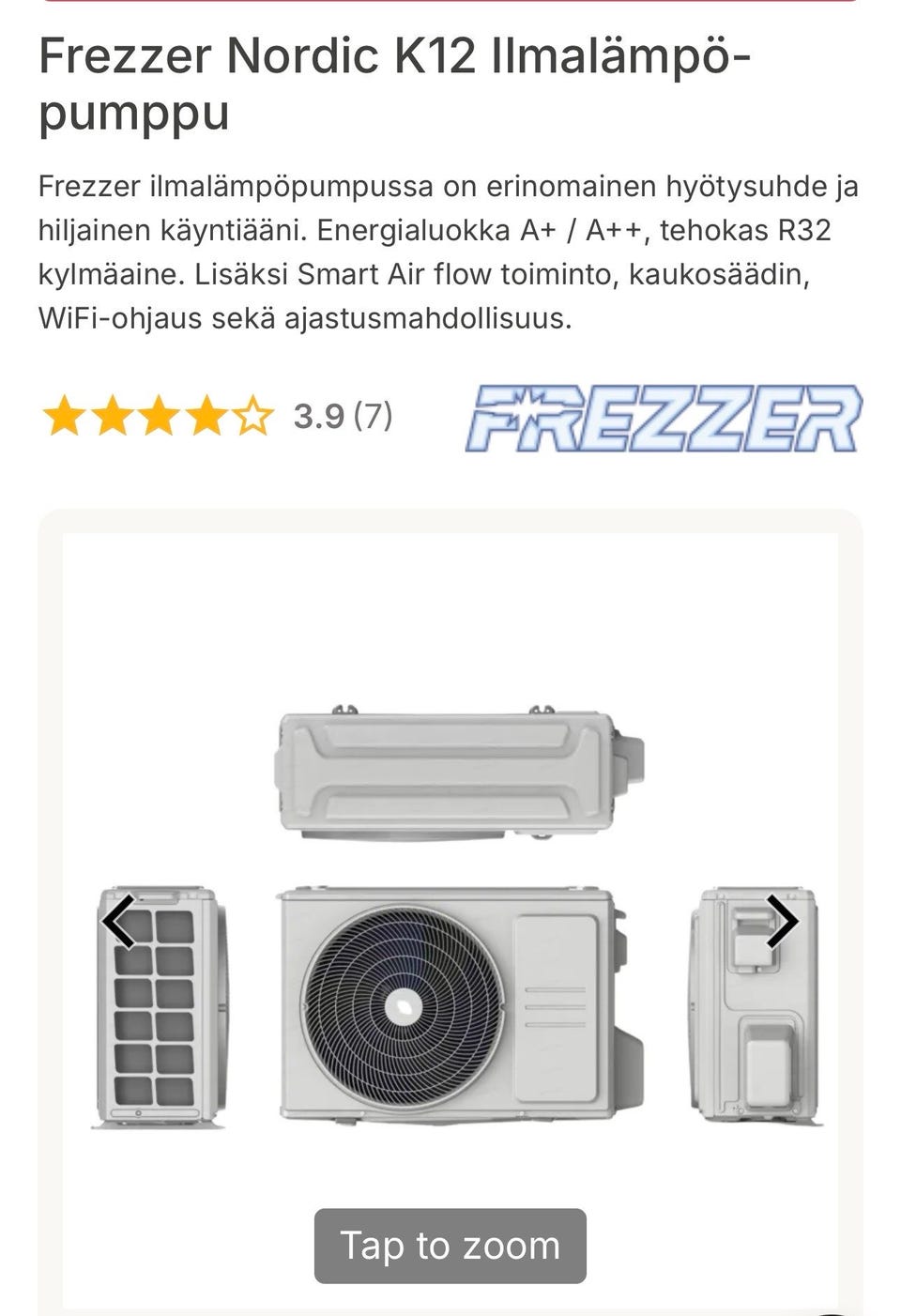Screen dimensions: 901x1316
Task: Go back to the previous product image
Action: coord(119,923)
